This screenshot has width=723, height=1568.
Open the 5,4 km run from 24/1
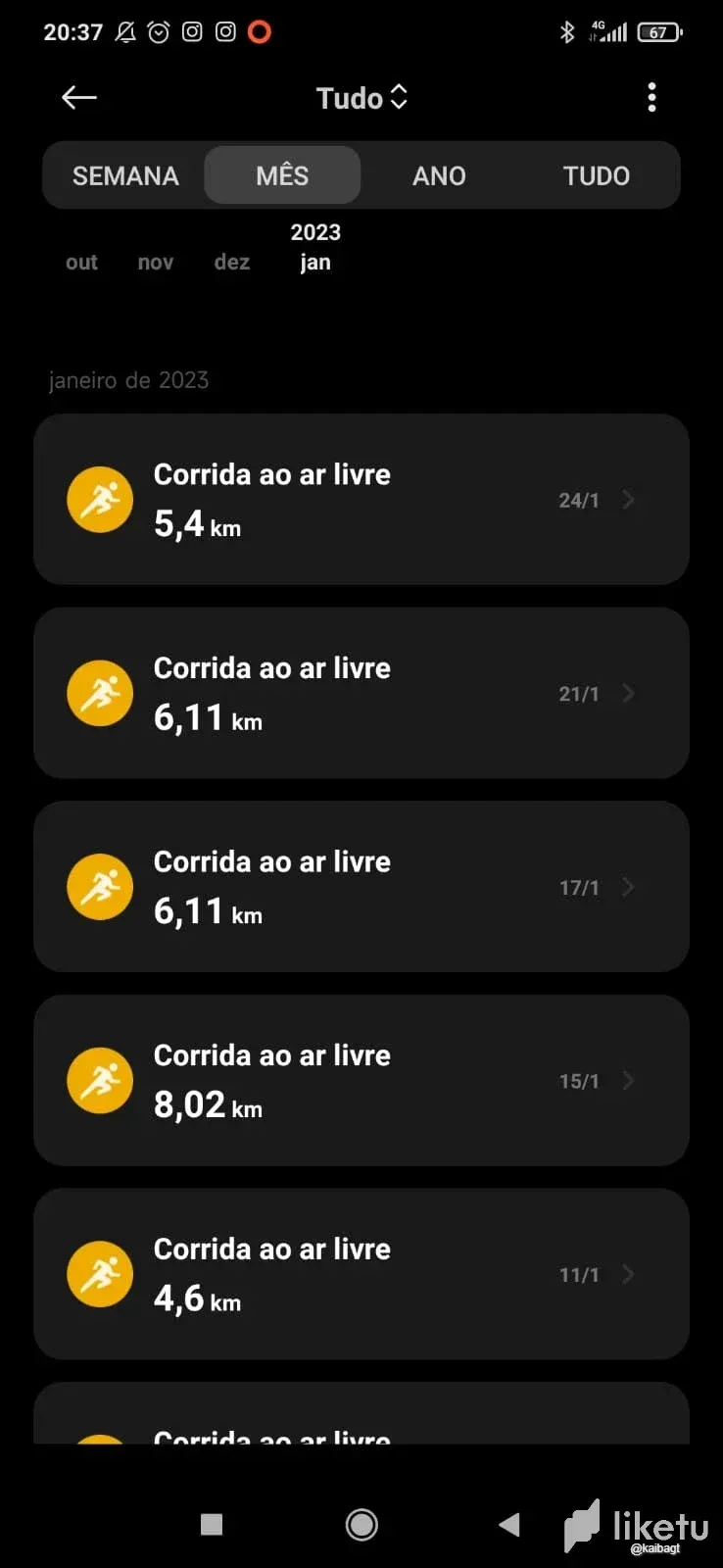(x=361, y=500)
